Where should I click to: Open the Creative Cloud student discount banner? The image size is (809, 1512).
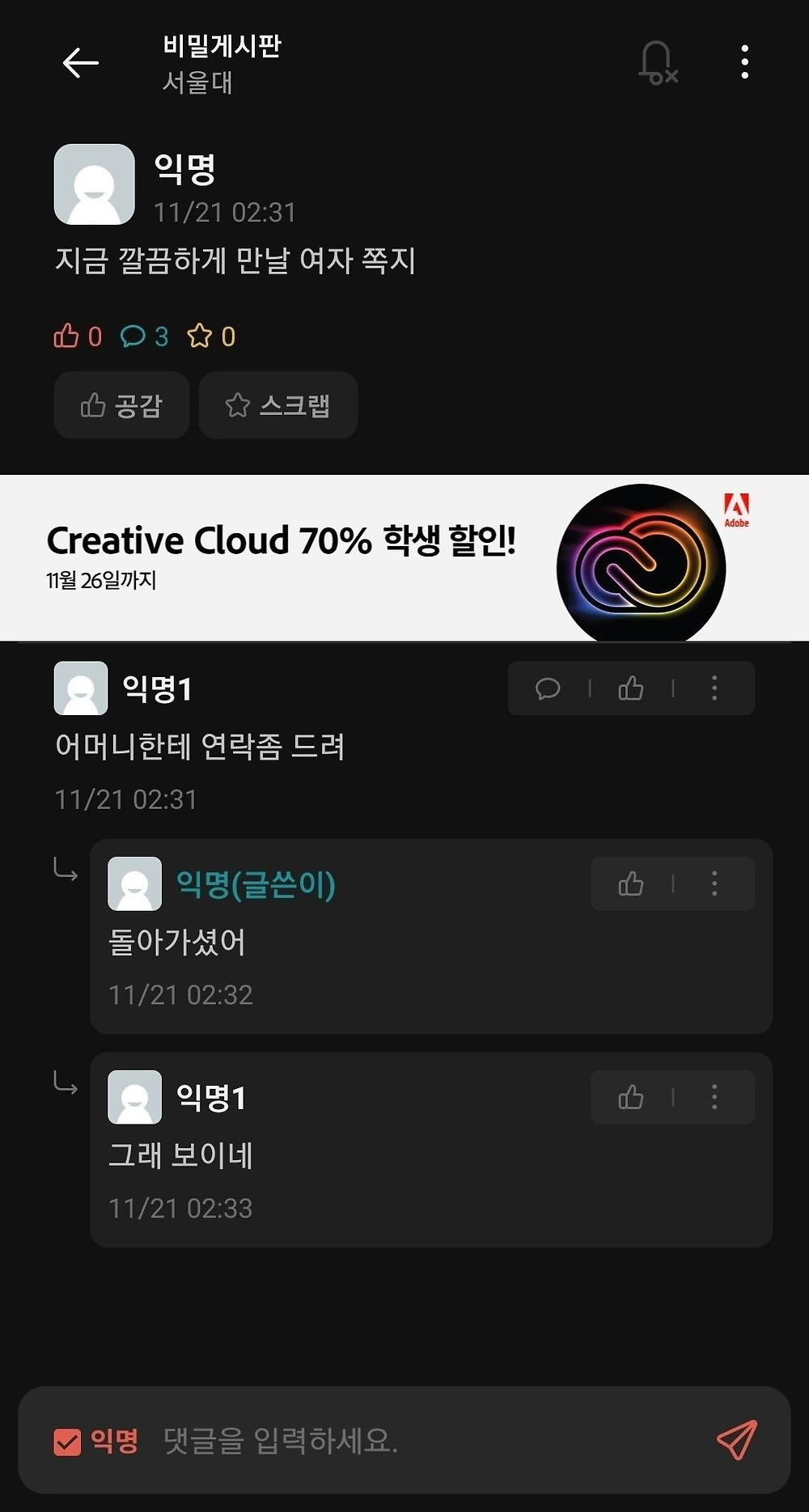pyautogui.click(x=404, y=557)
